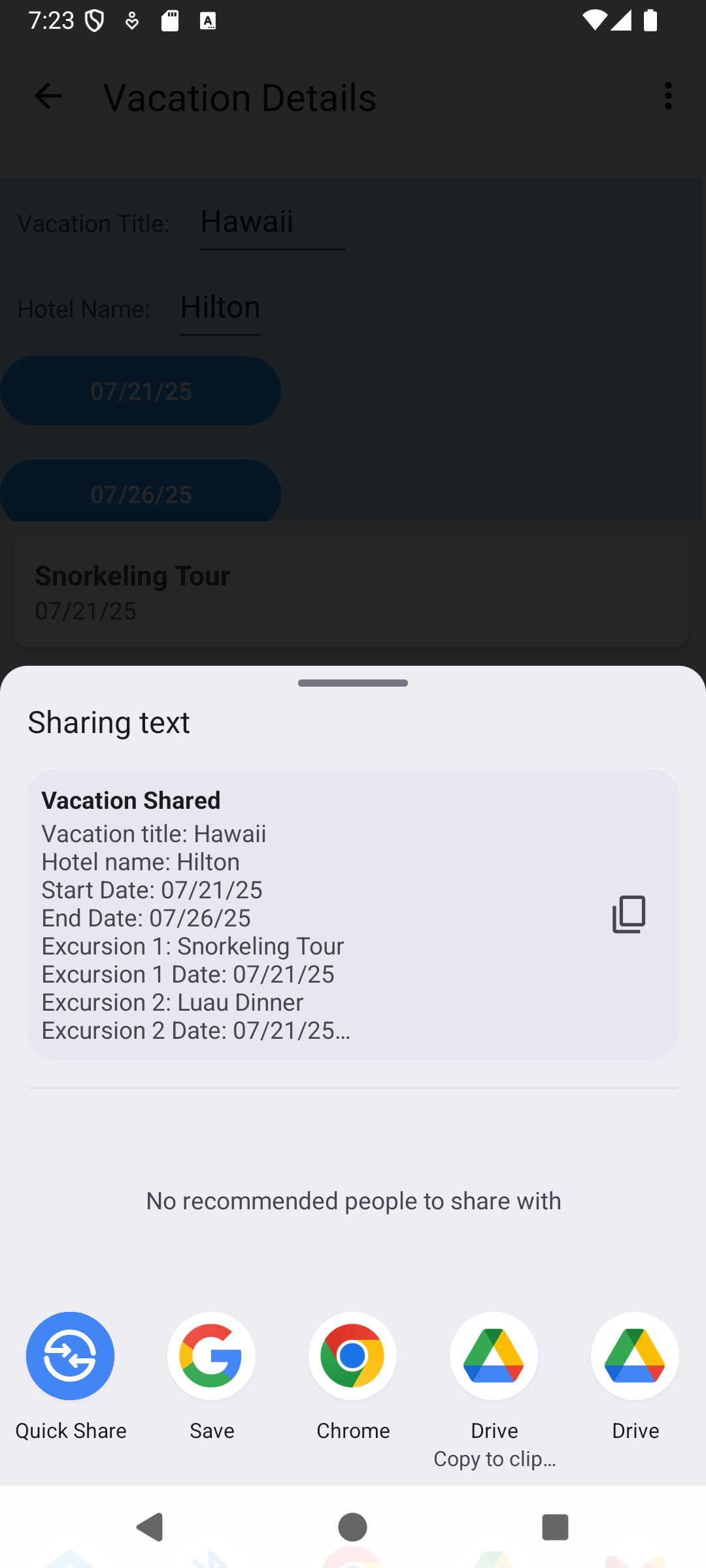Share with Google Save

click(x=212, y=1375)
